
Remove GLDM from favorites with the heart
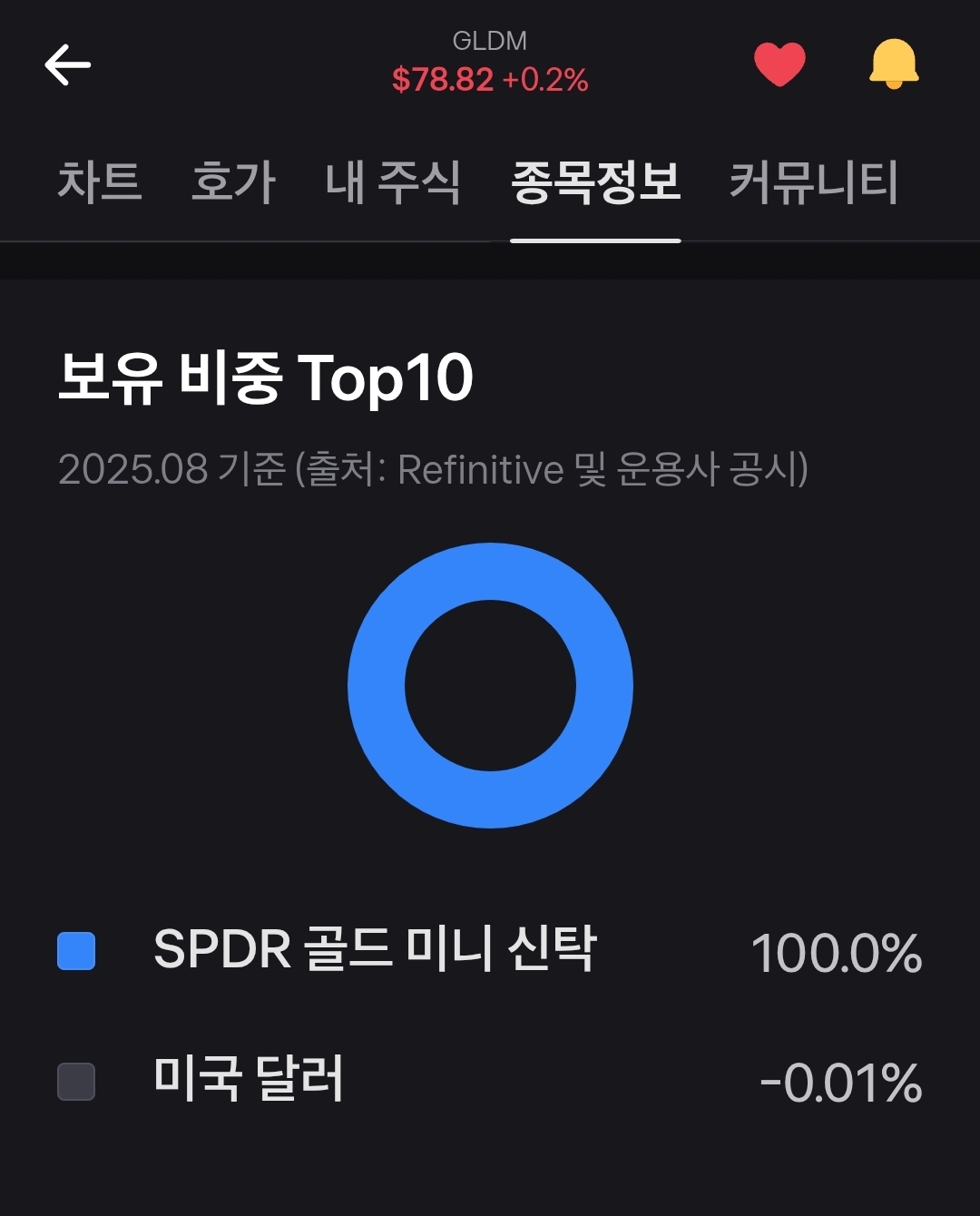[779, 64]
